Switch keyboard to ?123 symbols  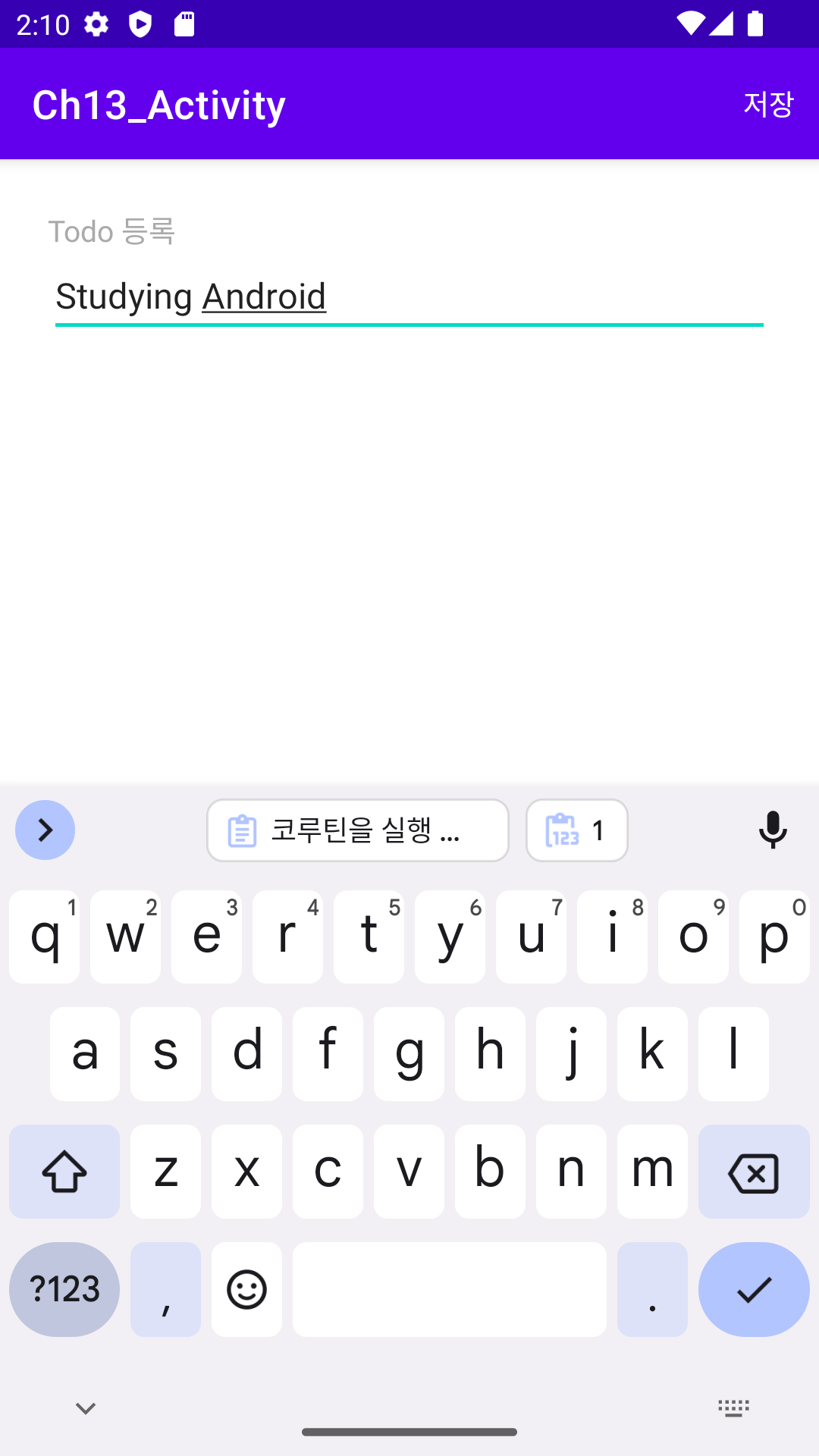64,1289
